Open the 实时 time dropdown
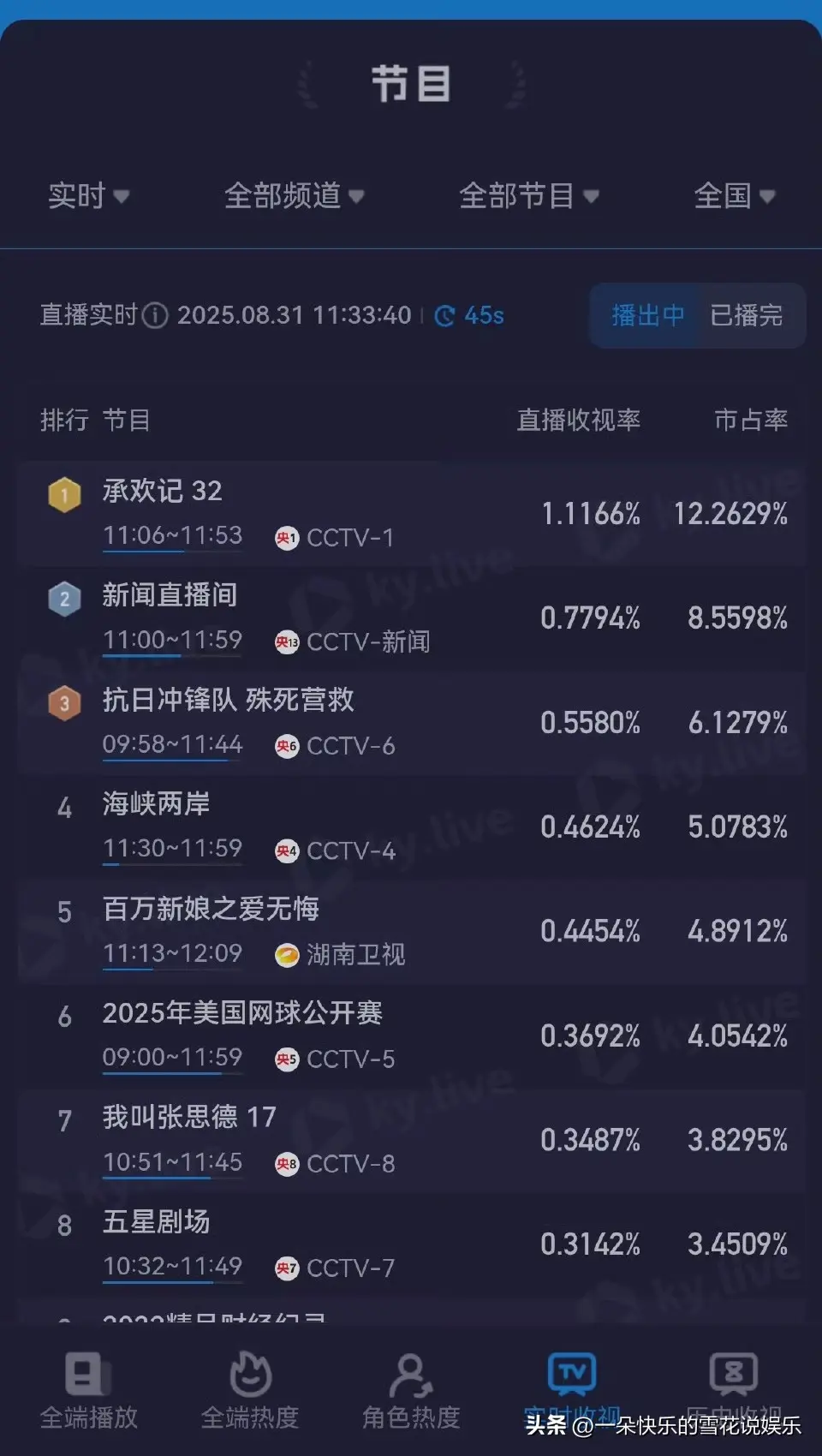The image size is (822, 1456). (88, 196)
